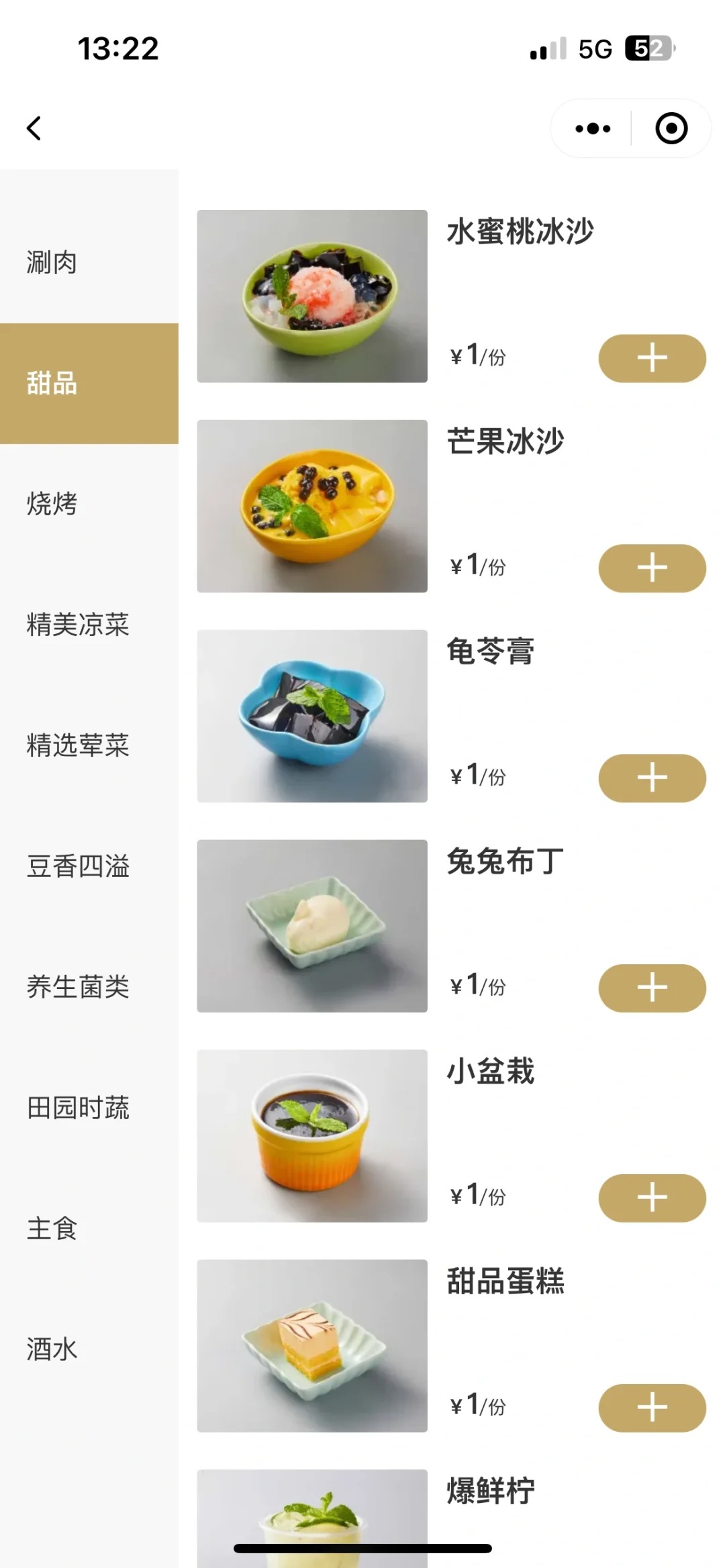Add 甜品蛋糕 to the order
Screen dimensions: 725x1568
point(652,1408)
